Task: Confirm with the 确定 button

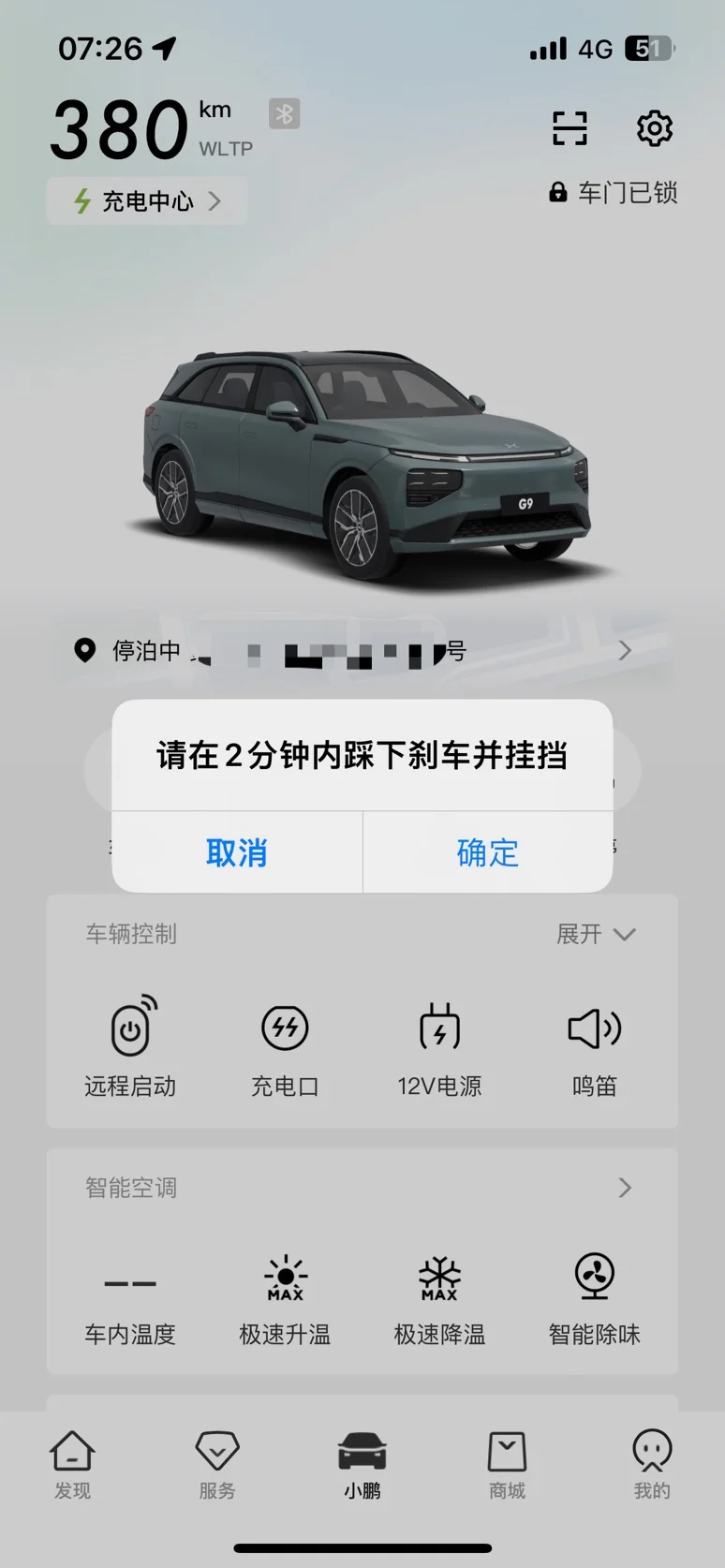Action: tap(488, 852)
